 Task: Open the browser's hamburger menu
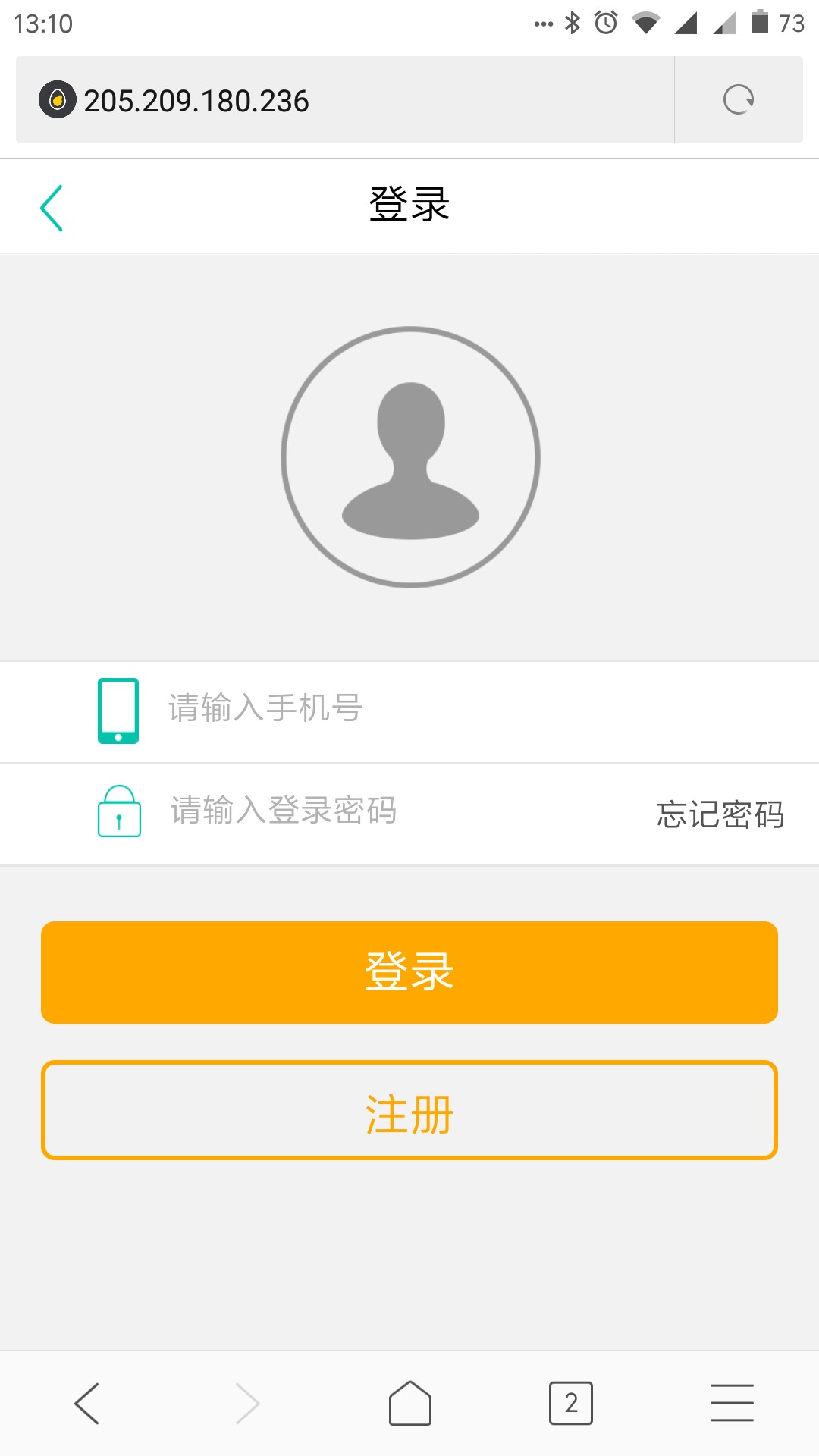tap(732, 1403)
